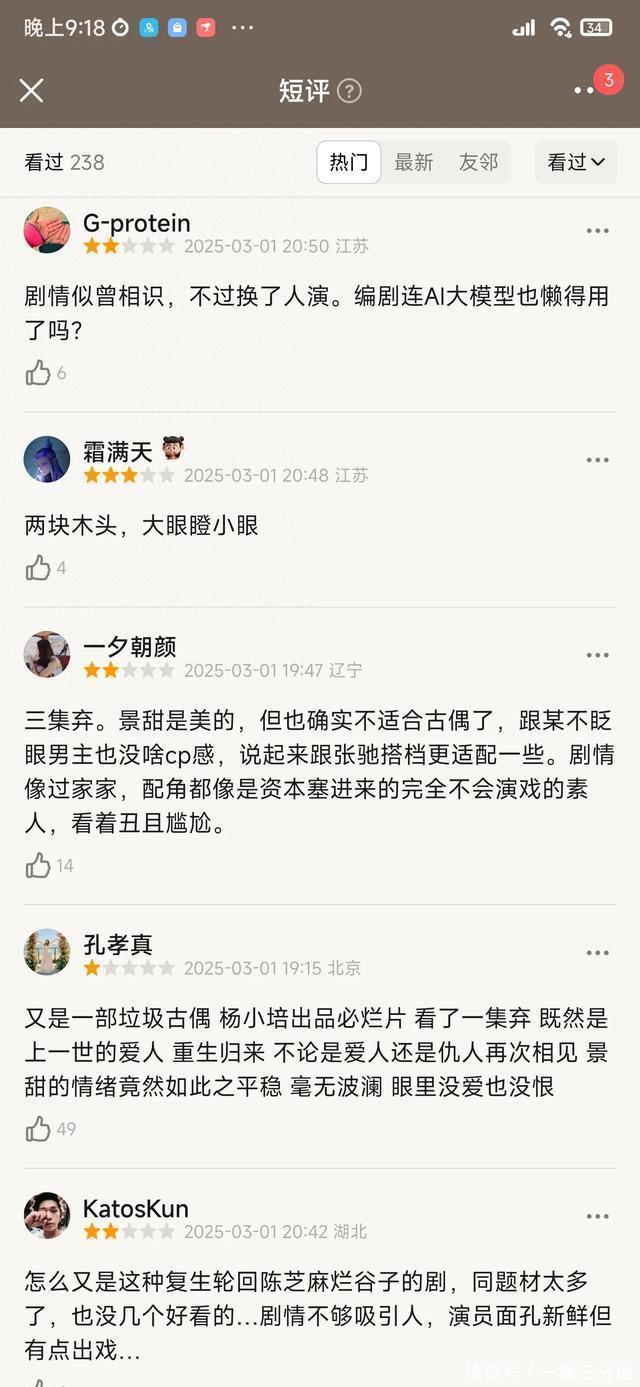Like G-protein's review
640x1387 pixels.
point(38,373)
